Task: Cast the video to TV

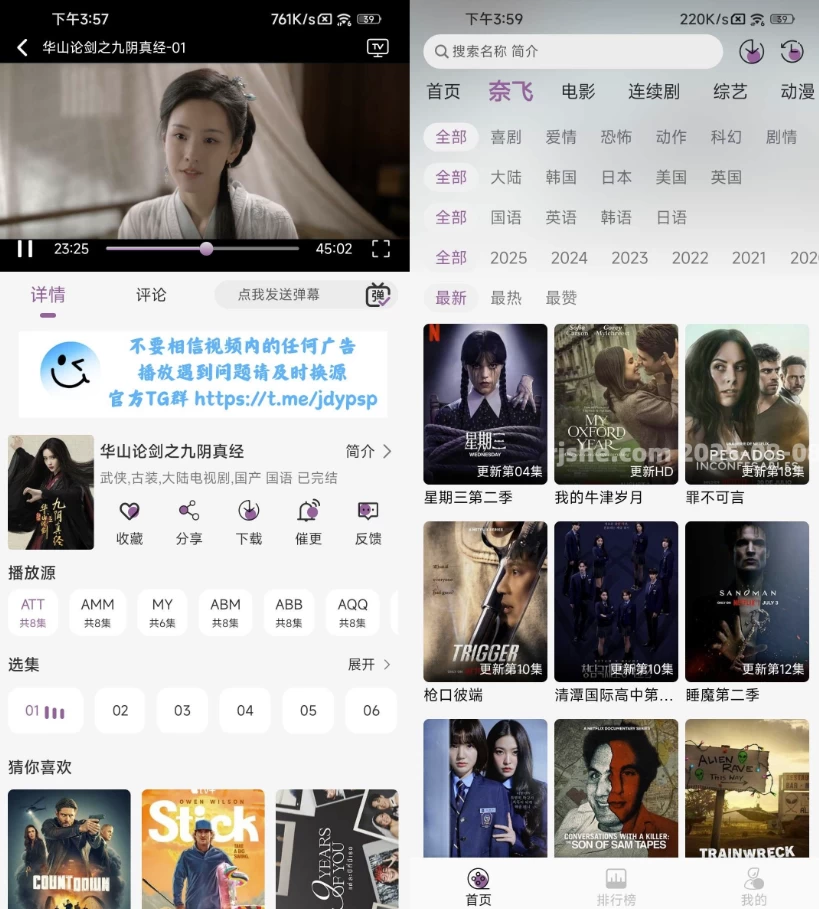Action: click(x=377, y=47)
